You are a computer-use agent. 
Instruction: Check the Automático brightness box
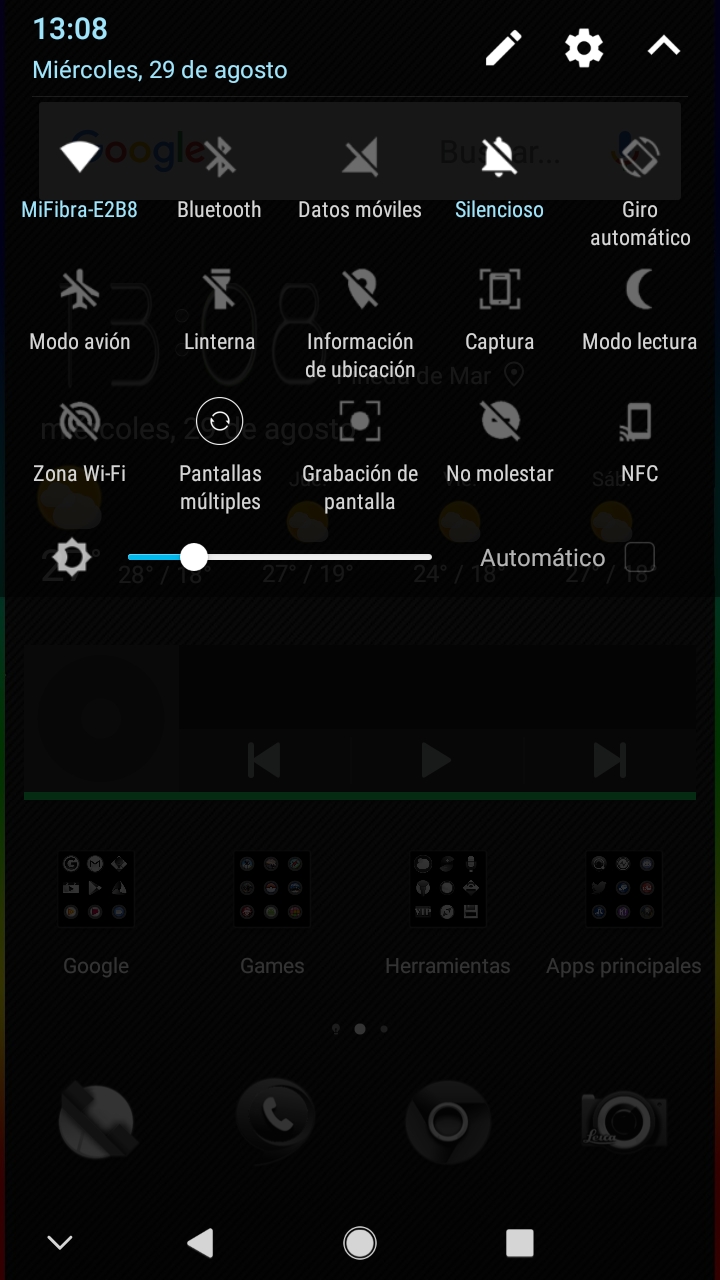639,557
